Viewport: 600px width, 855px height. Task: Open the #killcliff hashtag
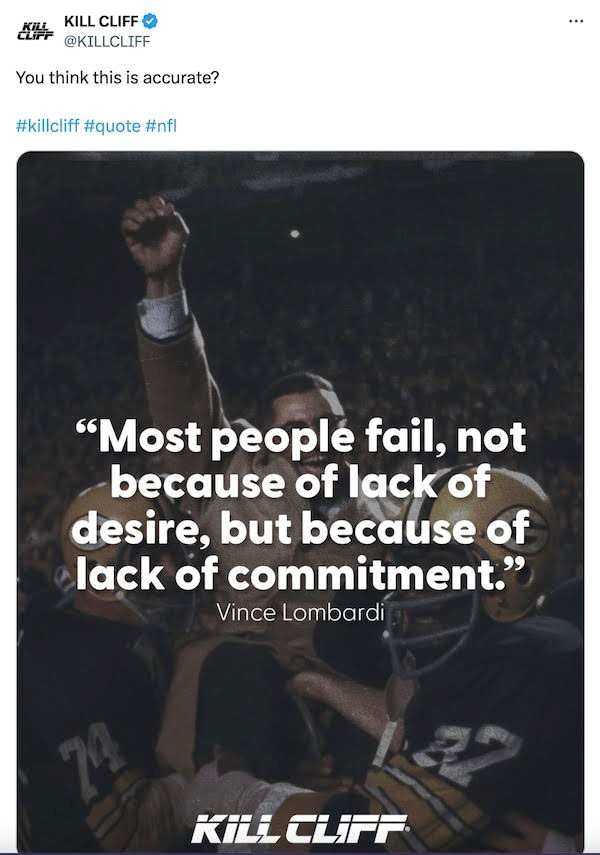(x=49, y=127)
